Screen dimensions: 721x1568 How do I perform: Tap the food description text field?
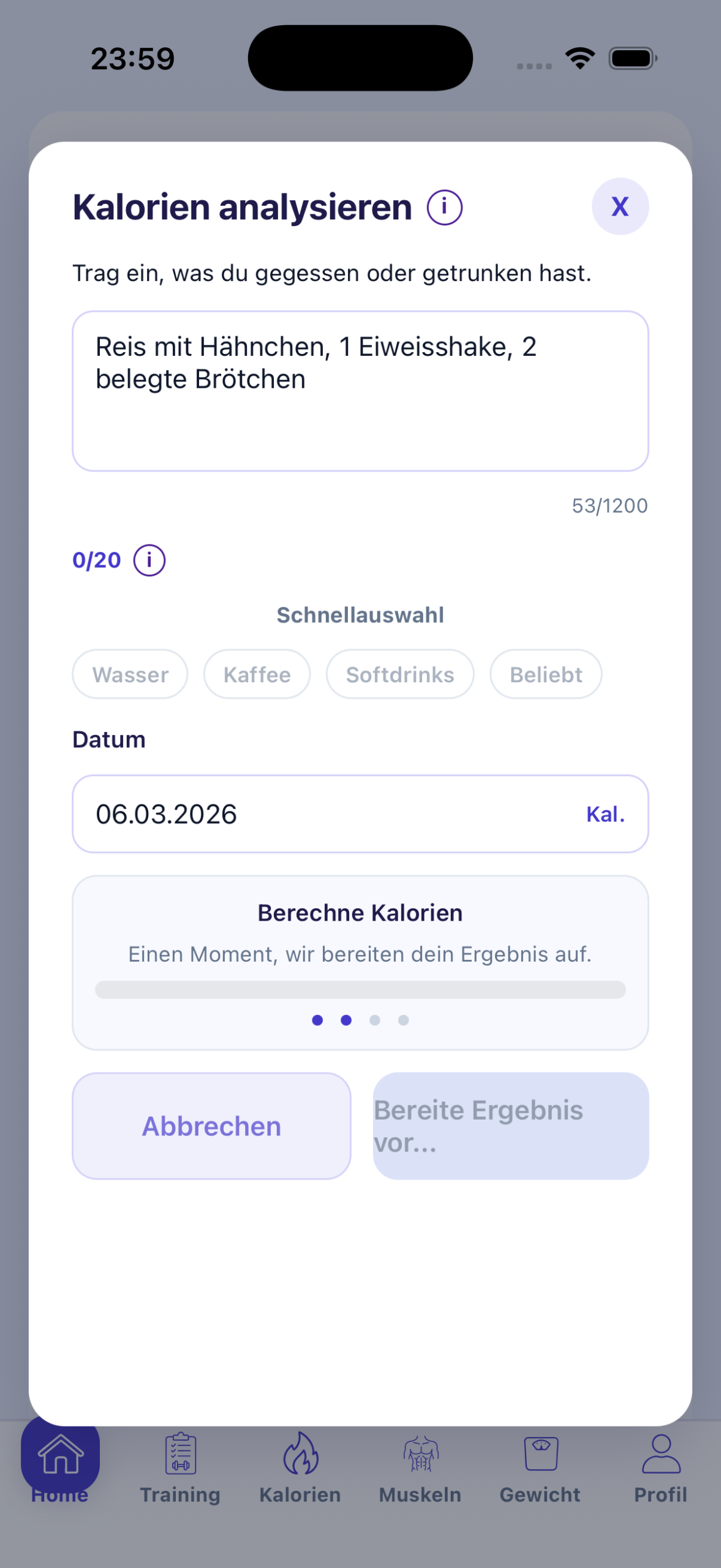tap(360, 391)
